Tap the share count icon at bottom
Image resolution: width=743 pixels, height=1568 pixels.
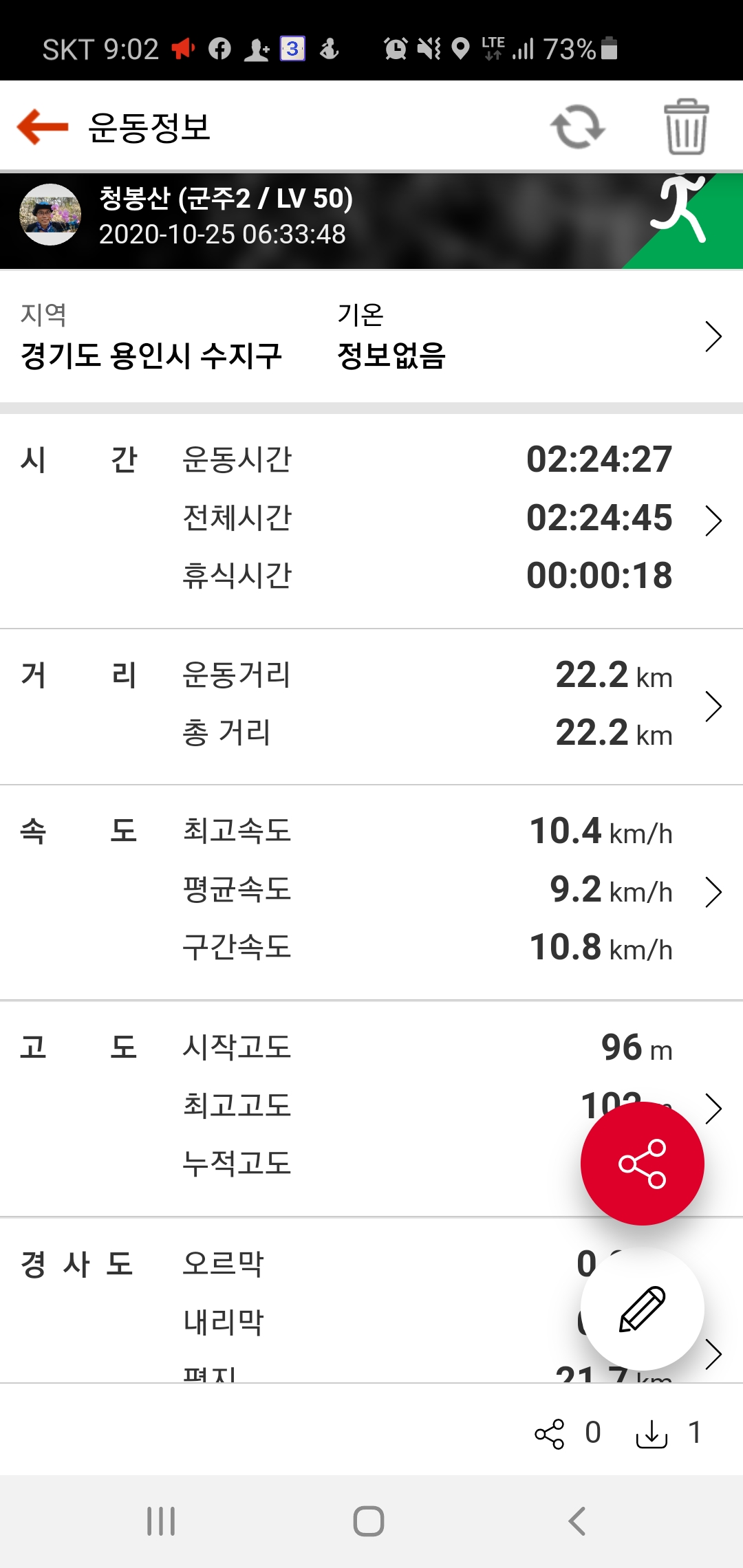point(550,1434)
